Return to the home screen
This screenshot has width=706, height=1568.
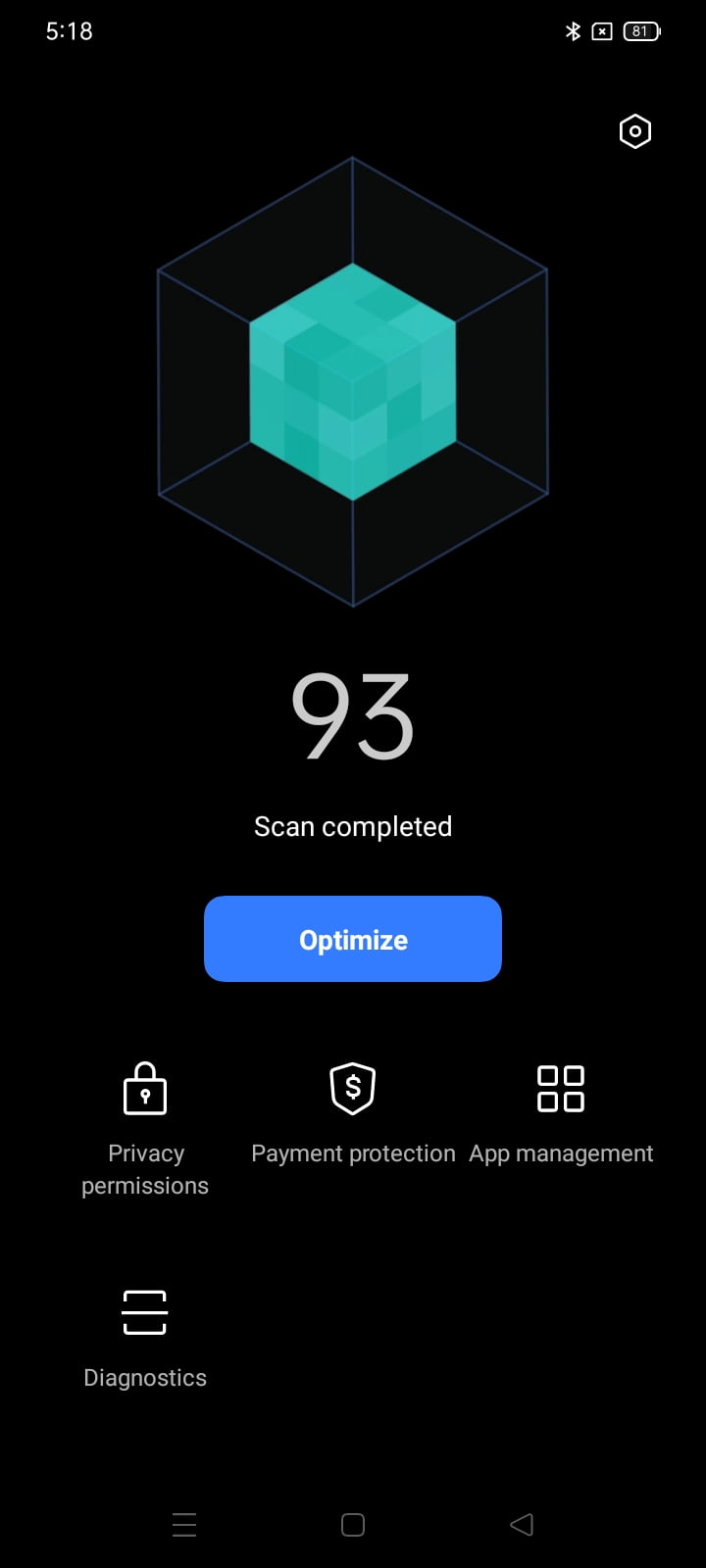click(353, 1524)
